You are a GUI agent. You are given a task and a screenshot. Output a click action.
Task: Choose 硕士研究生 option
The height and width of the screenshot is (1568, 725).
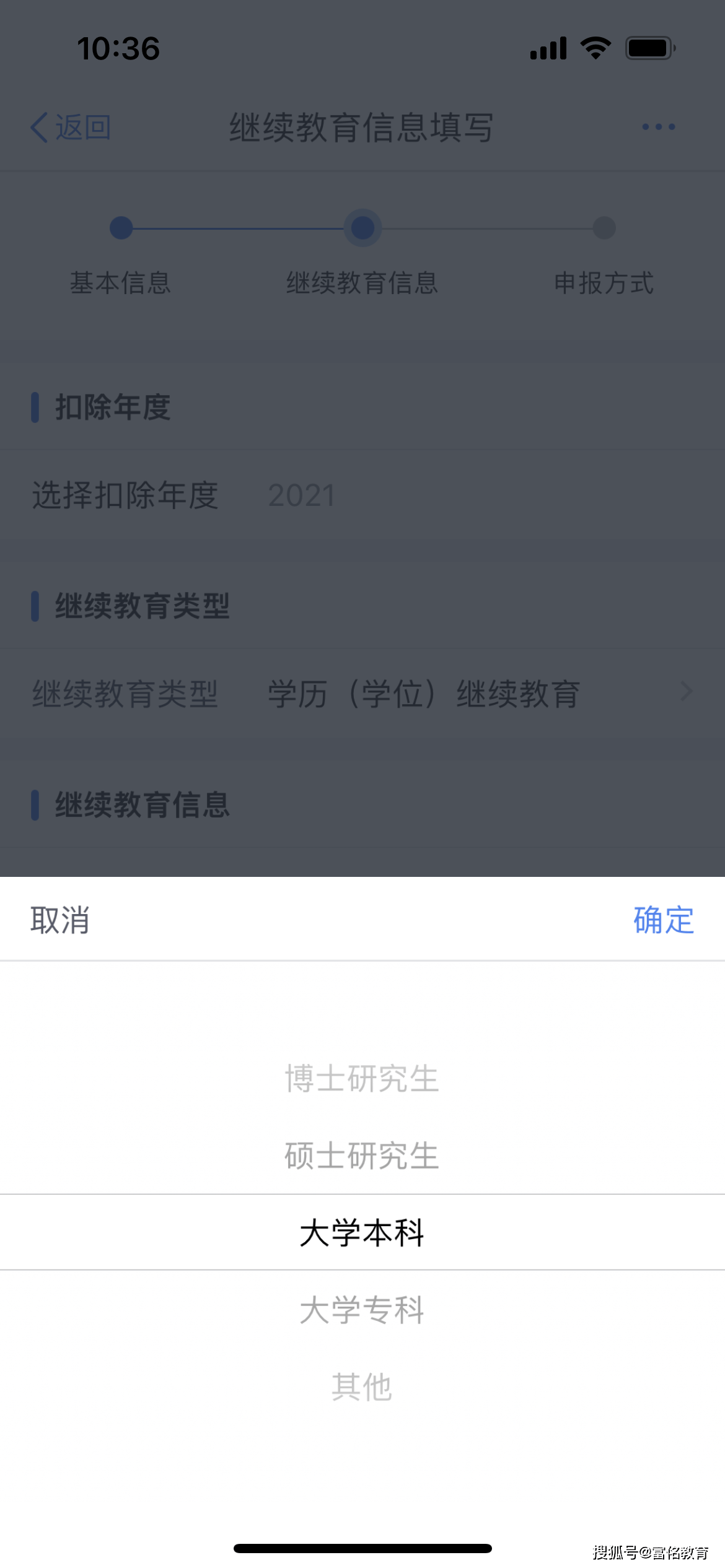(362, 1156)
